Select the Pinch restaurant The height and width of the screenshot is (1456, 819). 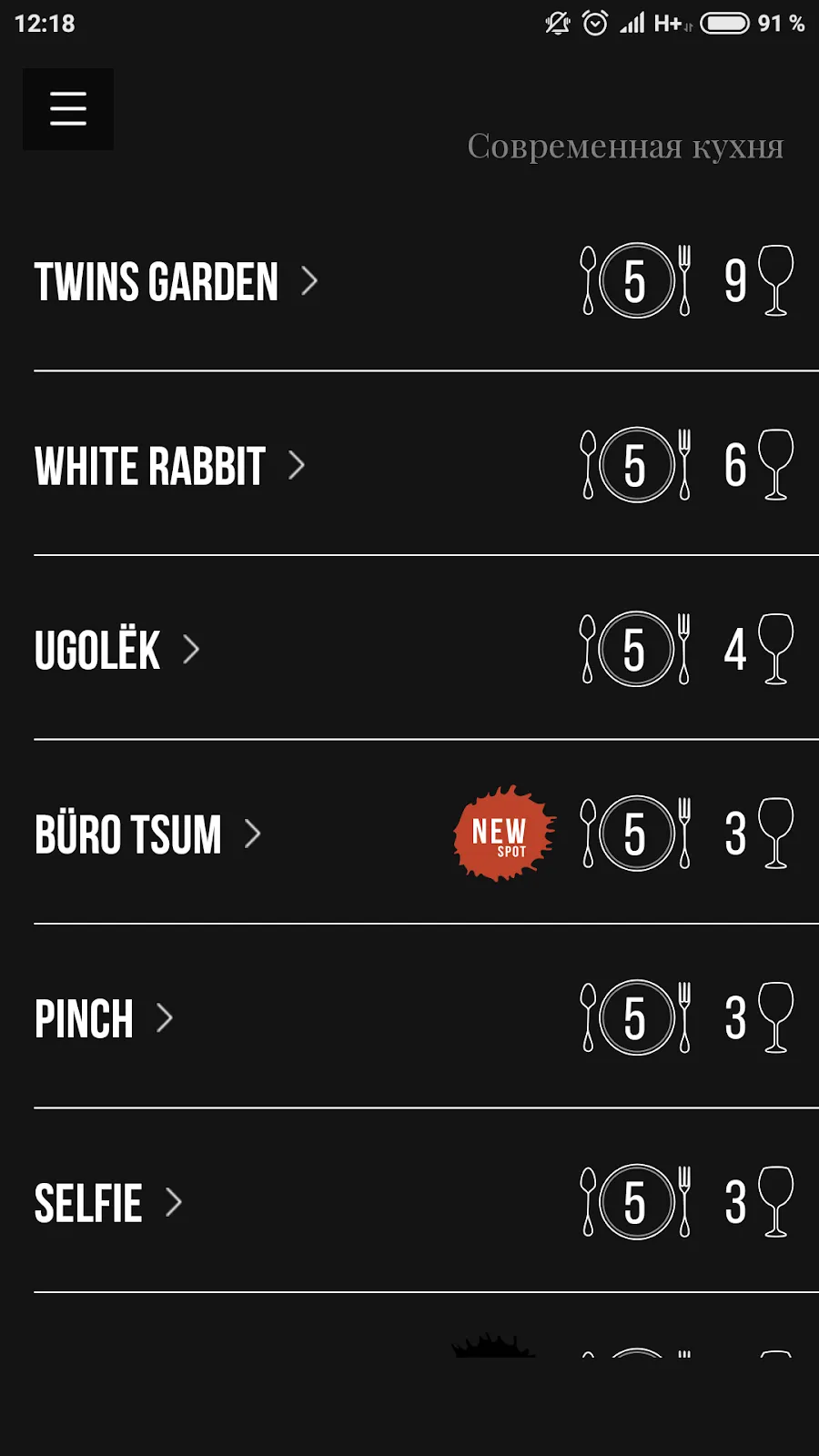point(85,1018)
